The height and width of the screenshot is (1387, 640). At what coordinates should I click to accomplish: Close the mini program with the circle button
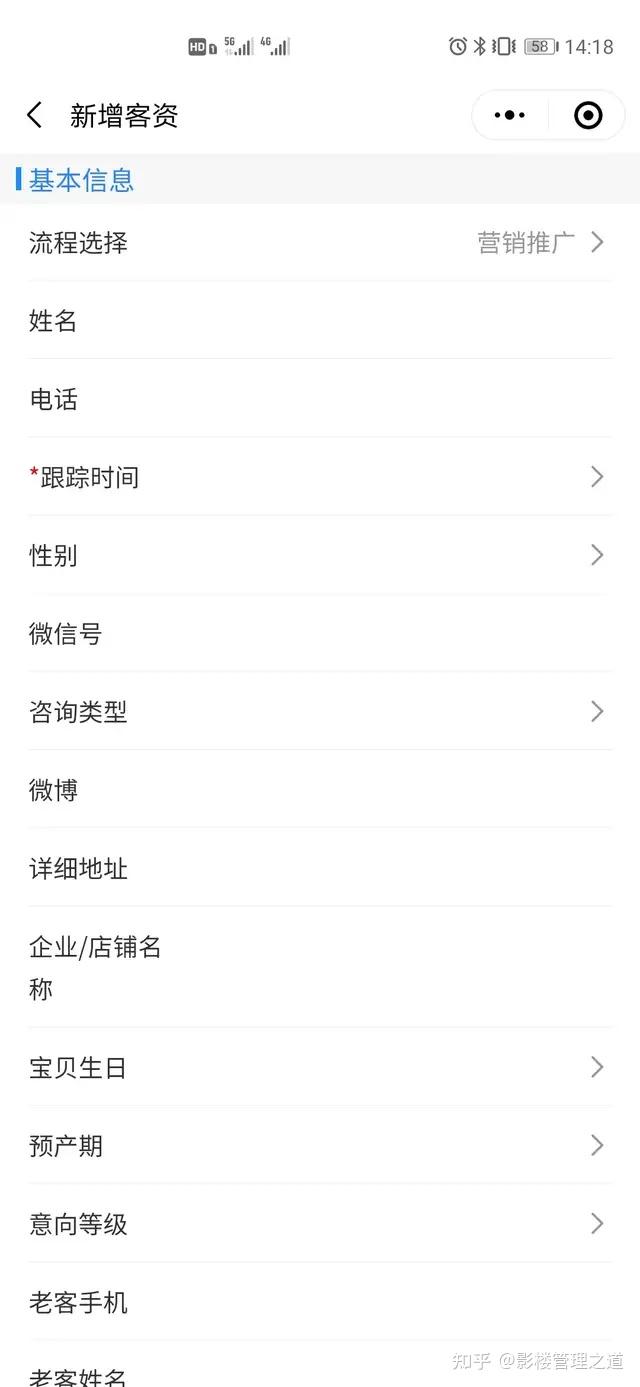pyautogui.click(x=588, y=116)
